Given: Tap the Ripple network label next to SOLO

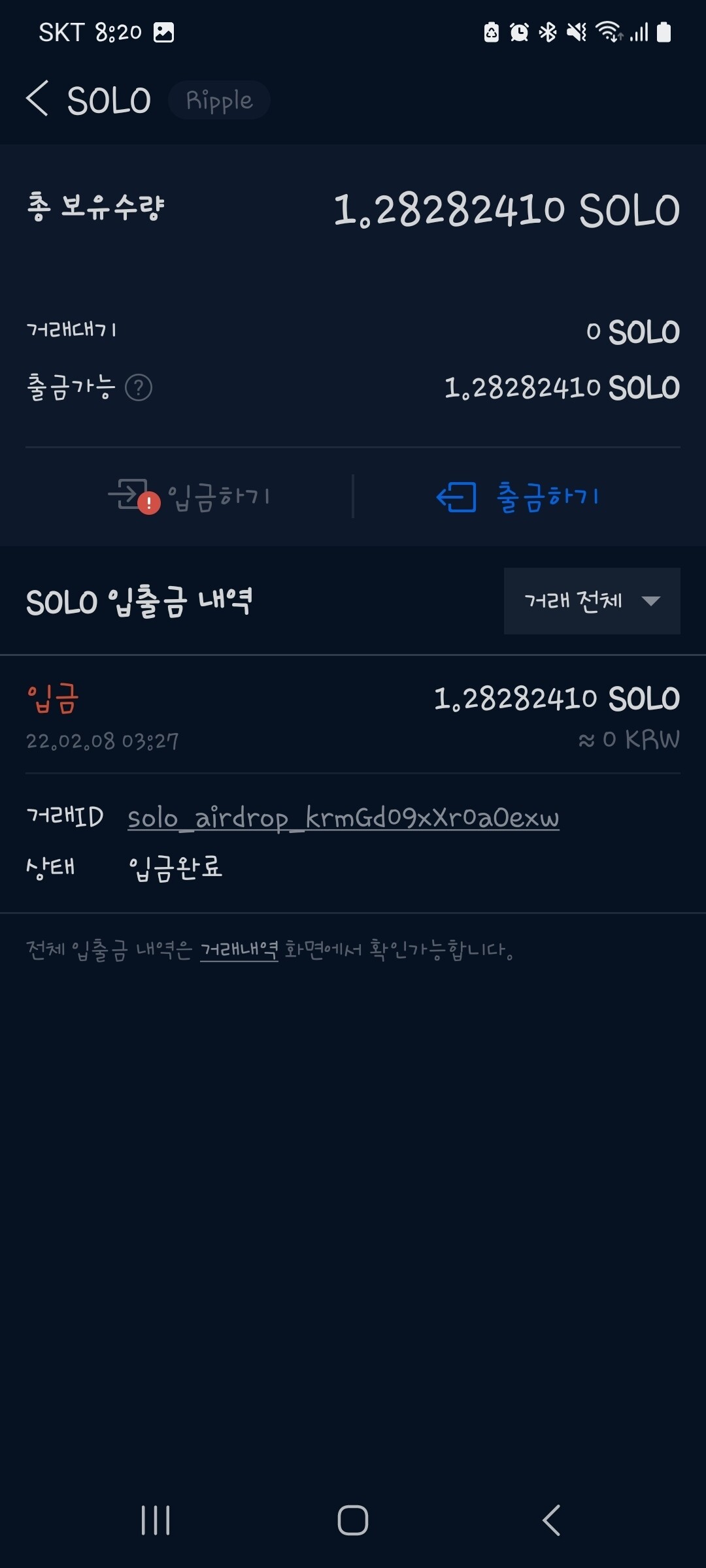Looking at the screenshot, I should (218, 99).
